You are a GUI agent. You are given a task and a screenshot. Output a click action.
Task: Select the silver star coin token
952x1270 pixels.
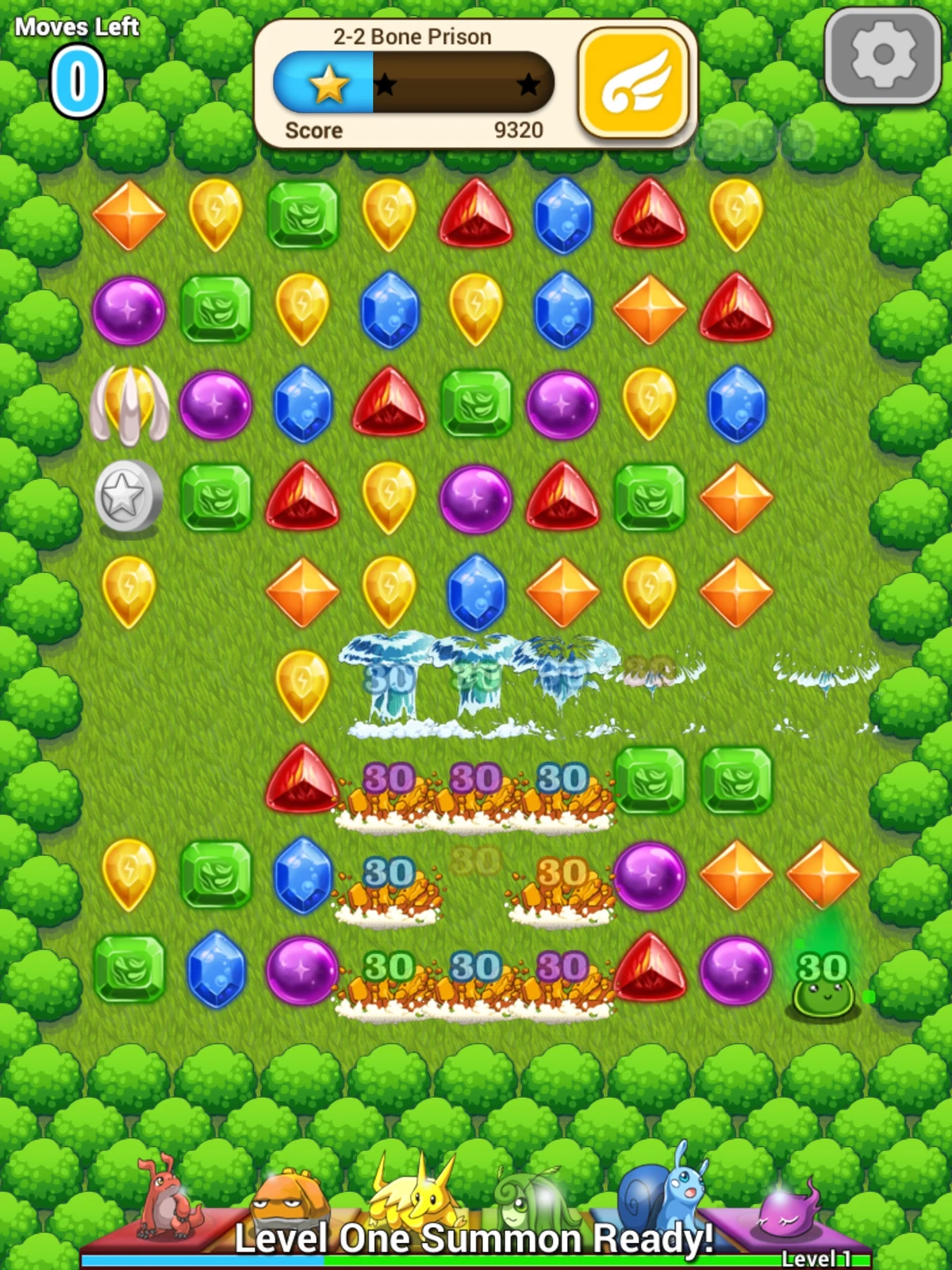click(x=129, y=498)
